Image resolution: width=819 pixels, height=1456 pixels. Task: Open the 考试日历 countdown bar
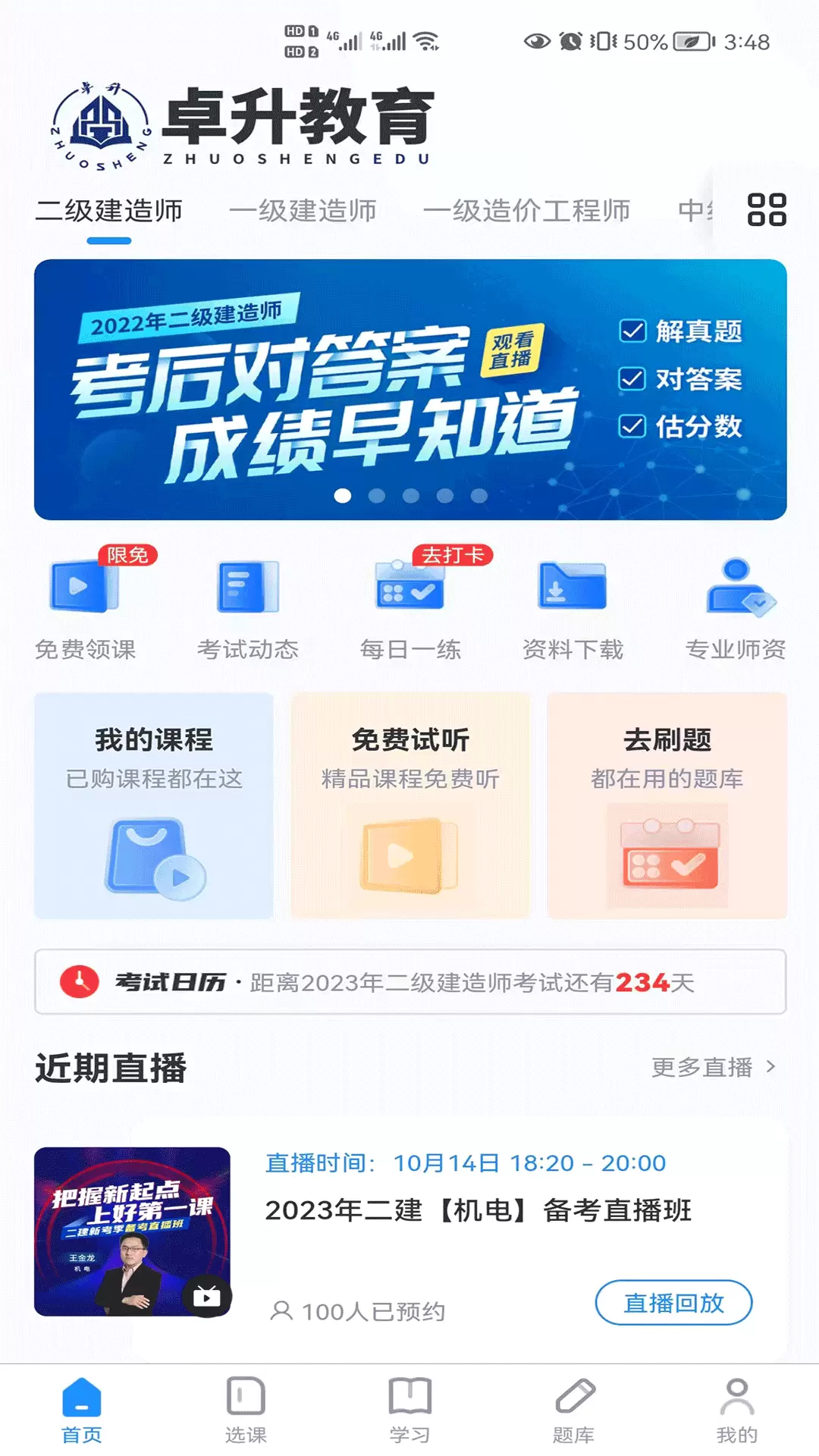pyautogui.click(x=410, y=982)
